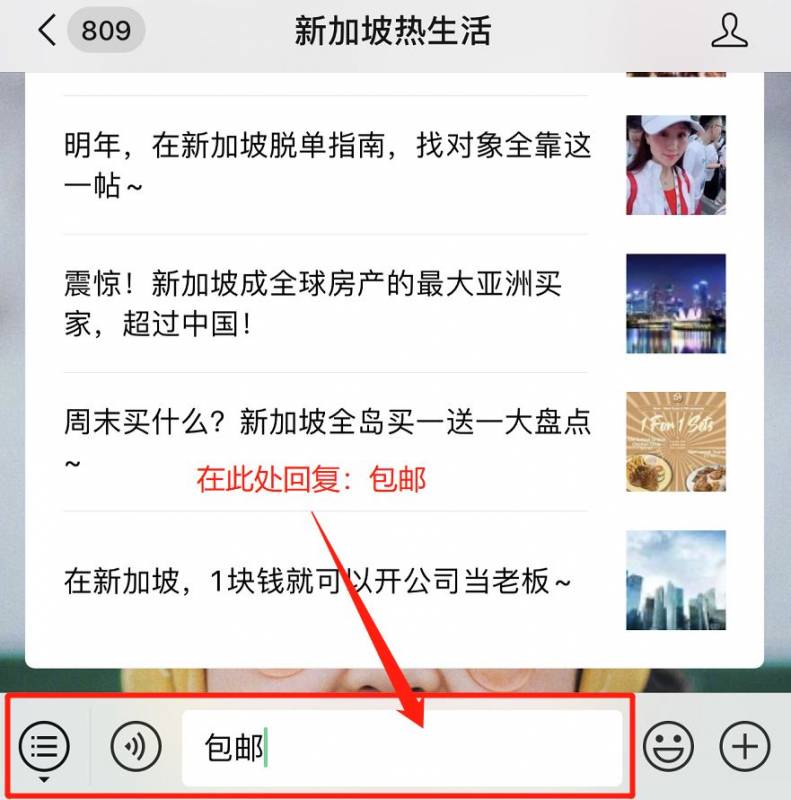Focus the message text field with 包邮
Image resolution: width=791 pixels, height=800 pixels.
click(x=400, y=748)
